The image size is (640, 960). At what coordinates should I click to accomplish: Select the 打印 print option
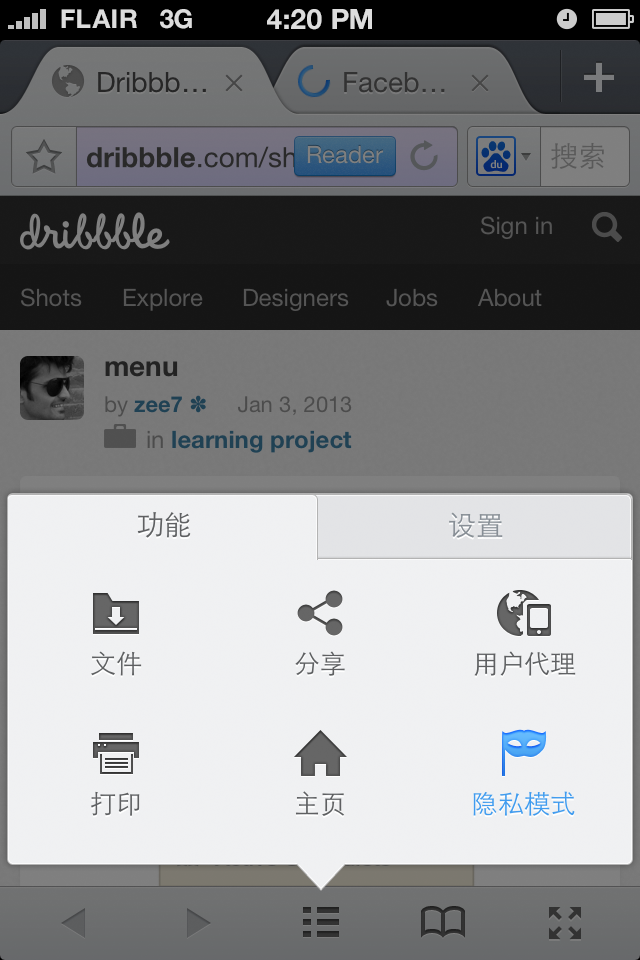point(116,774)
